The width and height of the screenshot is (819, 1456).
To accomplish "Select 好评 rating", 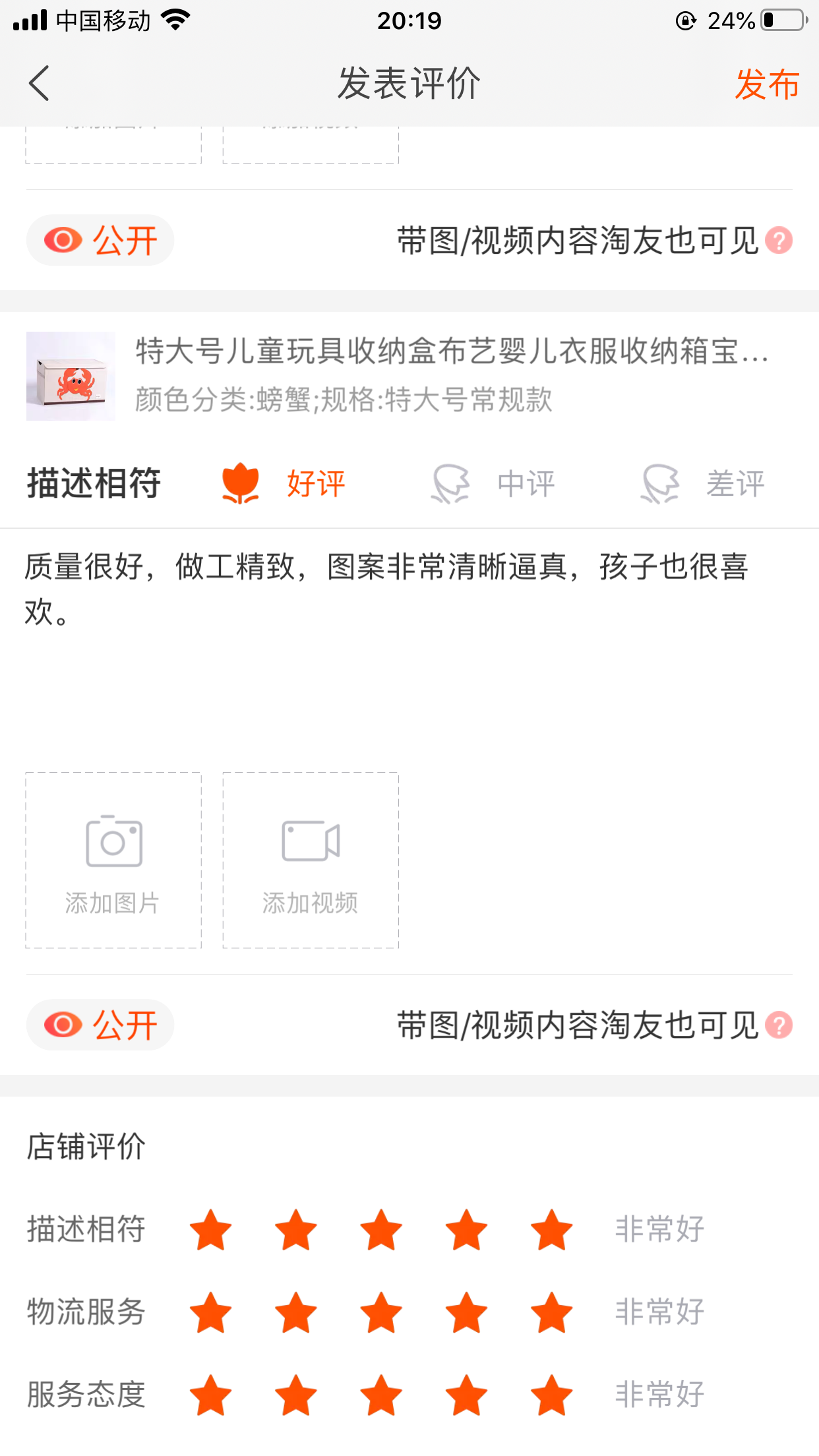I will (284, 483).
